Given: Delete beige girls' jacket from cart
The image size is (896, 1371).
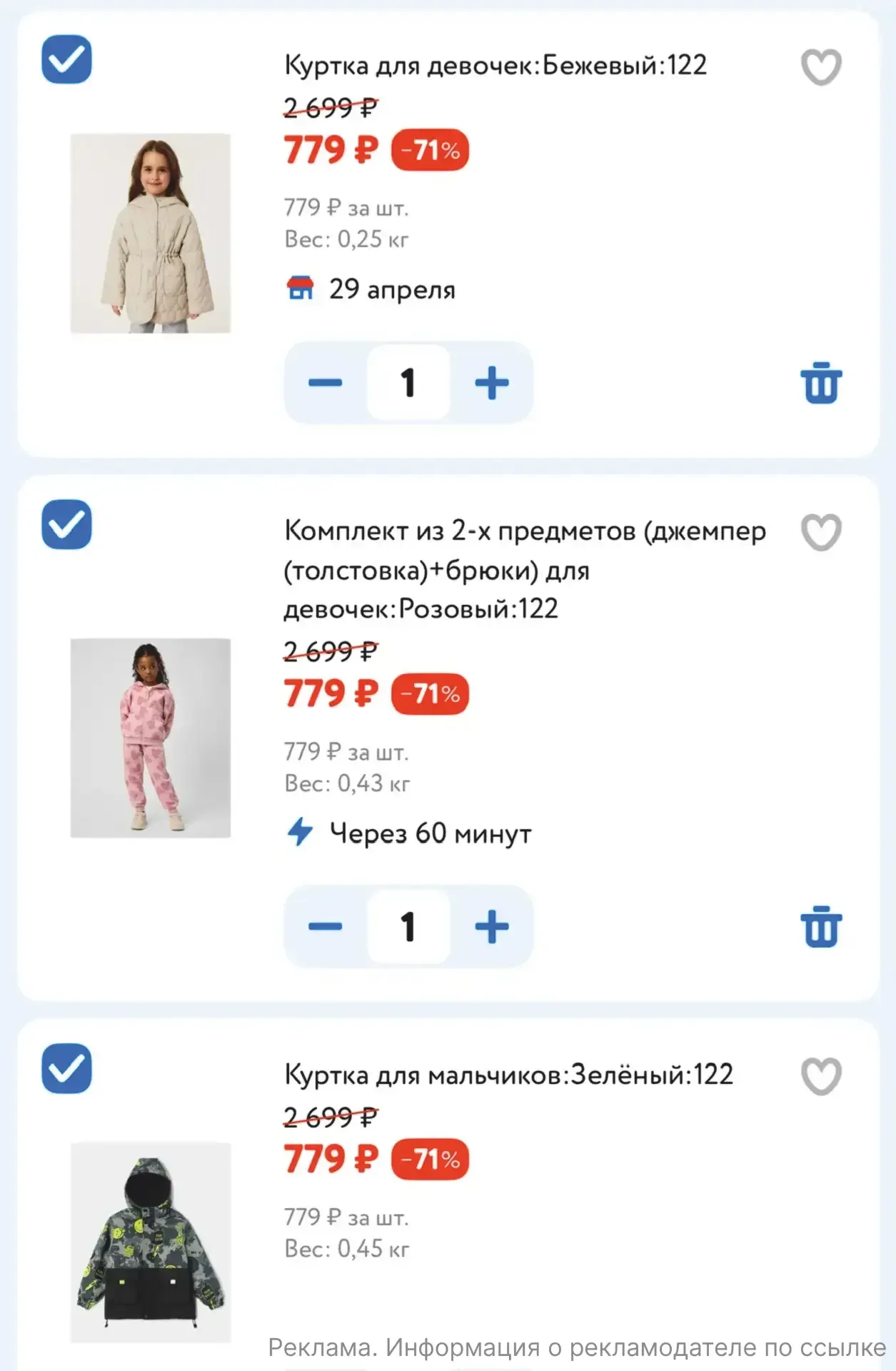Looking at the screenshot, I should pos(821,383).
